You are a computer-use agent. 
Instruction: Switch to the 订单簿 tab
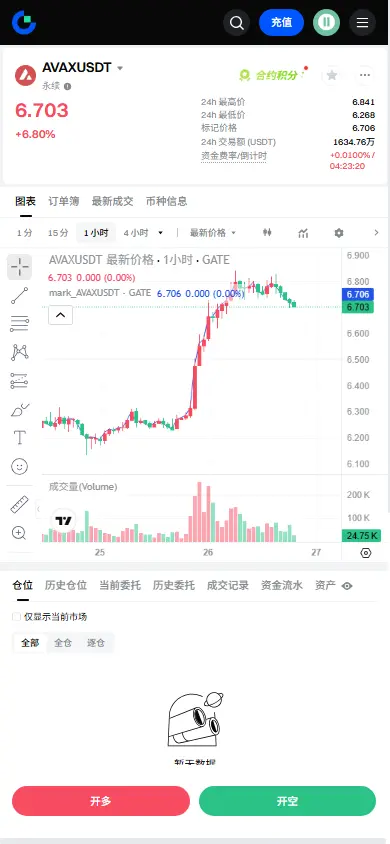click(63, 201)
